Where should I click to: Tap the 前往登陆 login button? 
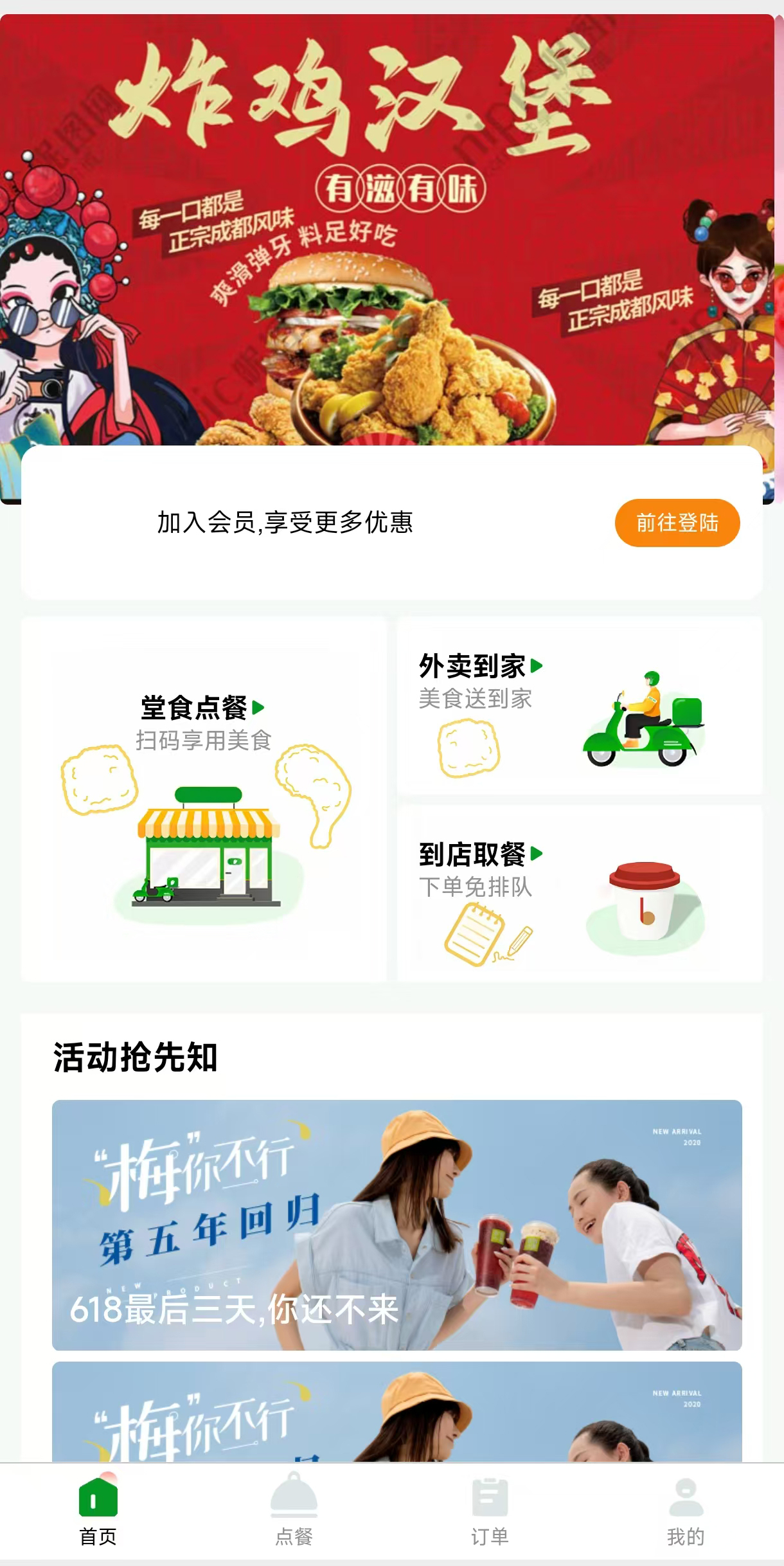[677, 523]
